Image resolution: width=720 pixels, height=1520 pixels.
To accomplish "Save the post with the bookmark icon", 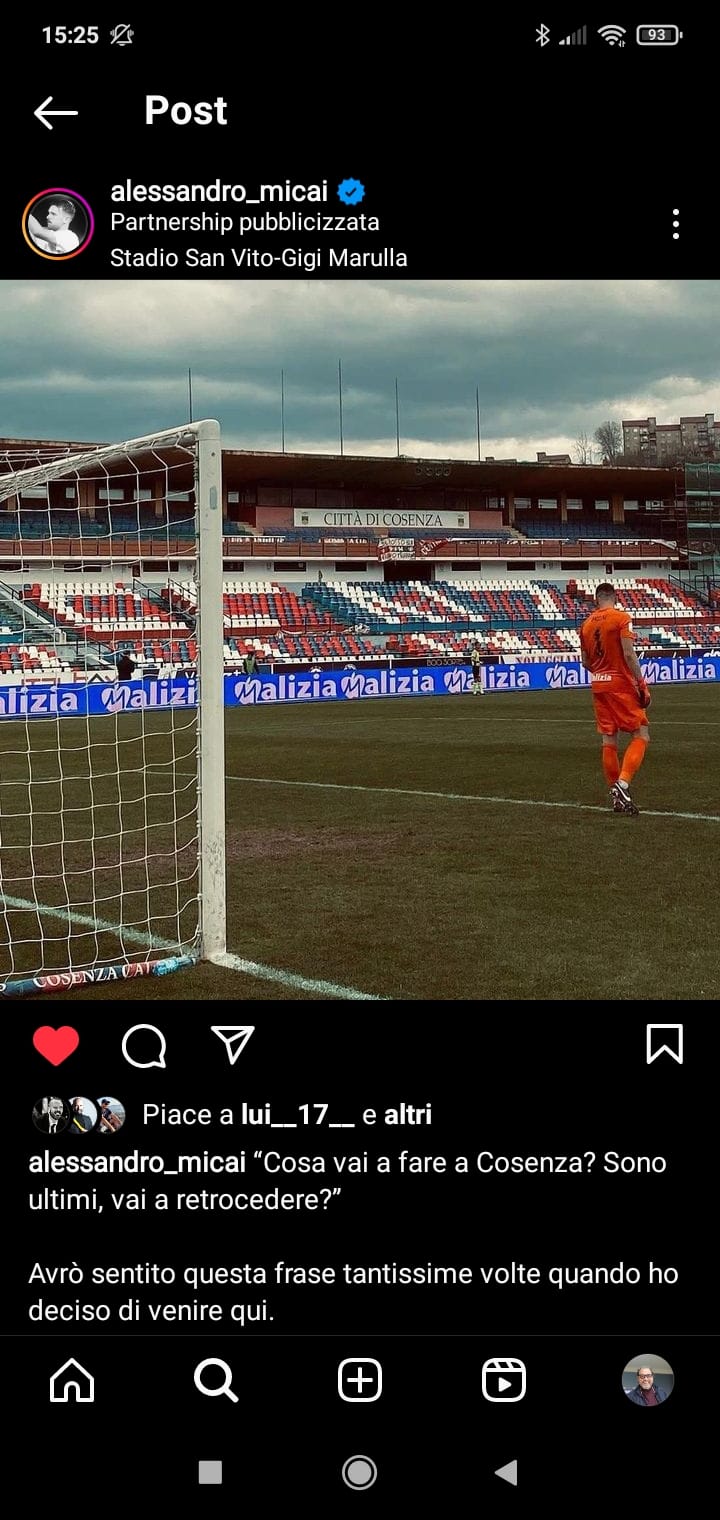I will pyautogui.click(x=664, y=1045).
